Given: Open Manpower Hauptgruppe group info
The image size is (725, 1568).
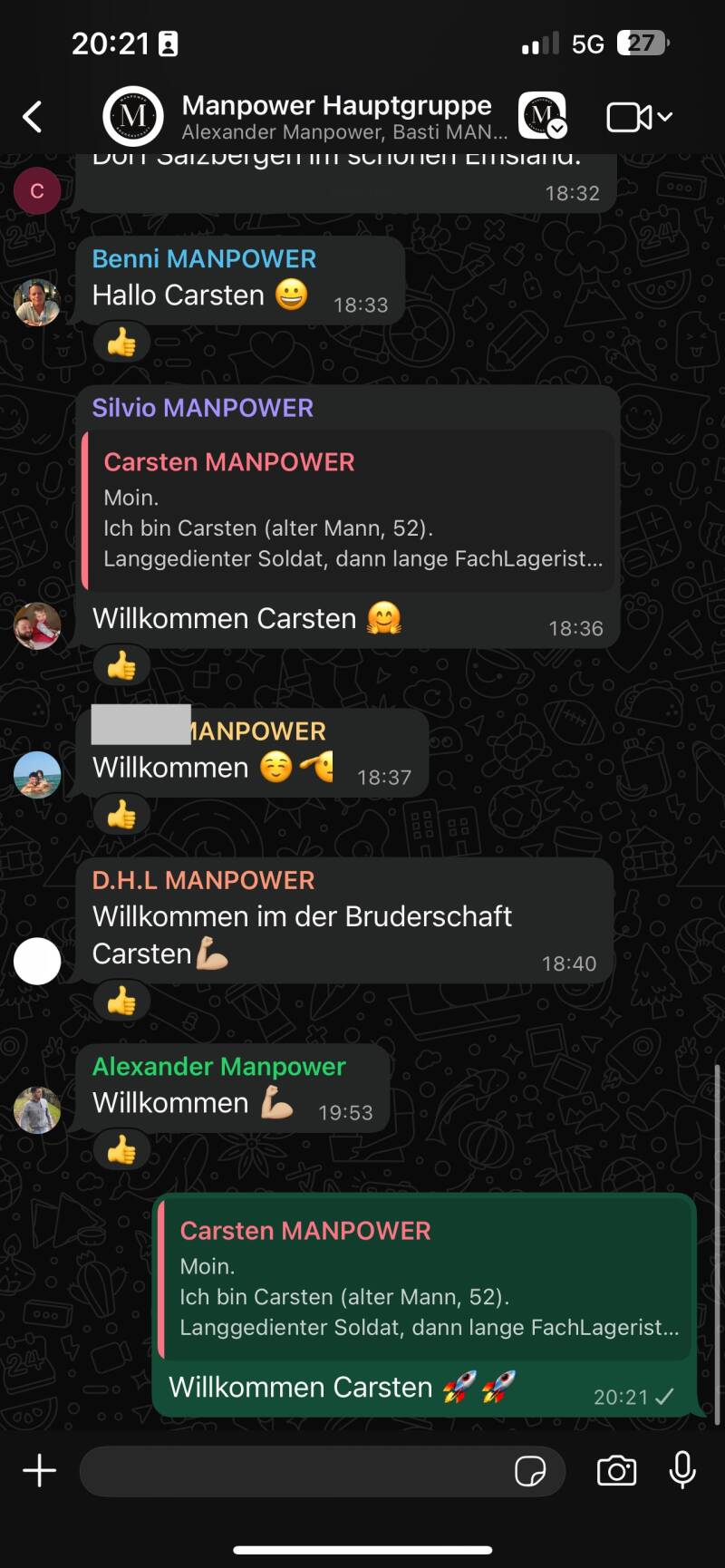Looking at the screenshot, I should tap(335, 117).
